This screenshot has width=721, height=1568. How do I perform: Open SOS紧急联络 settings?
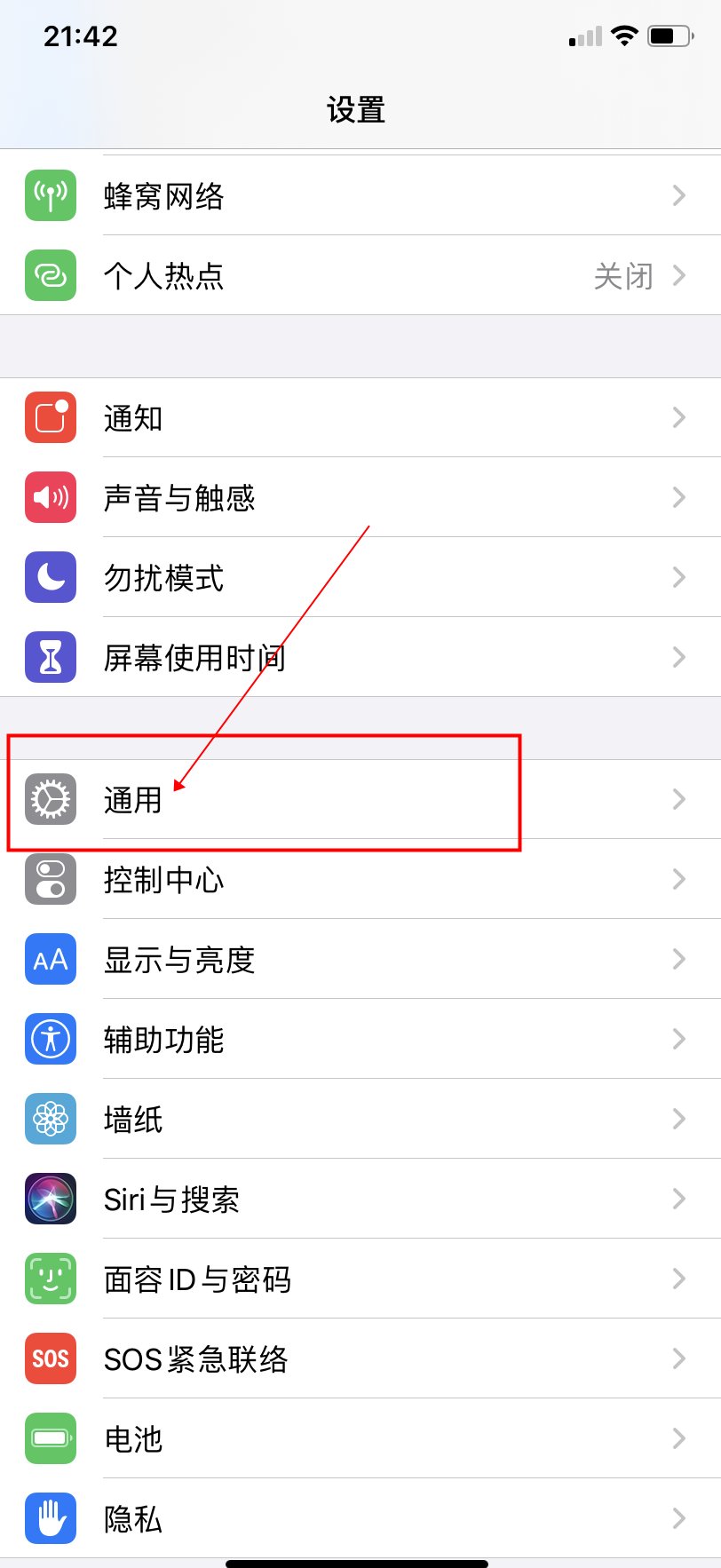[x=360, y=1358]
